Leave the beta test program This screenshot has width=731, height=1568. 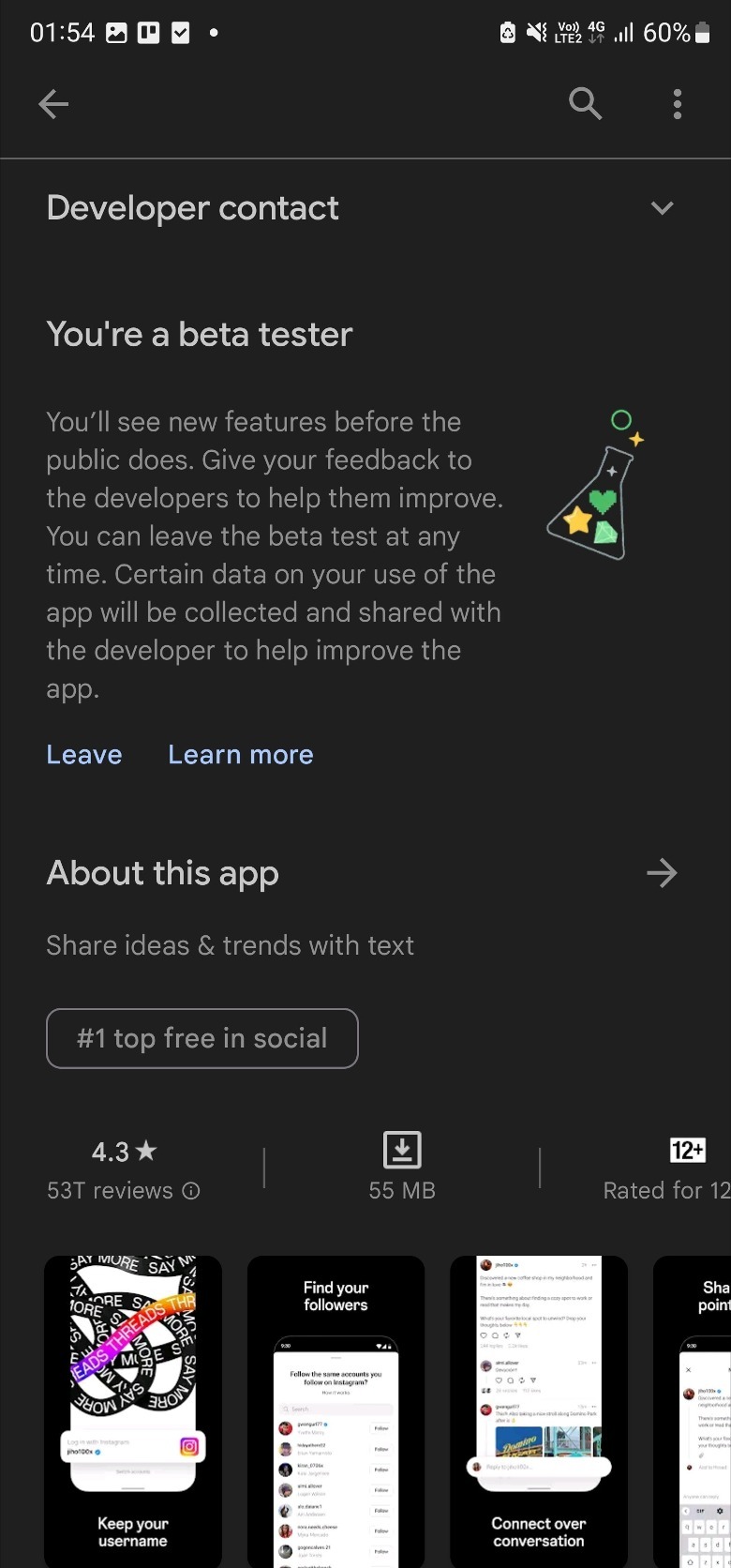pyautogui.click(x=83, y=754)
